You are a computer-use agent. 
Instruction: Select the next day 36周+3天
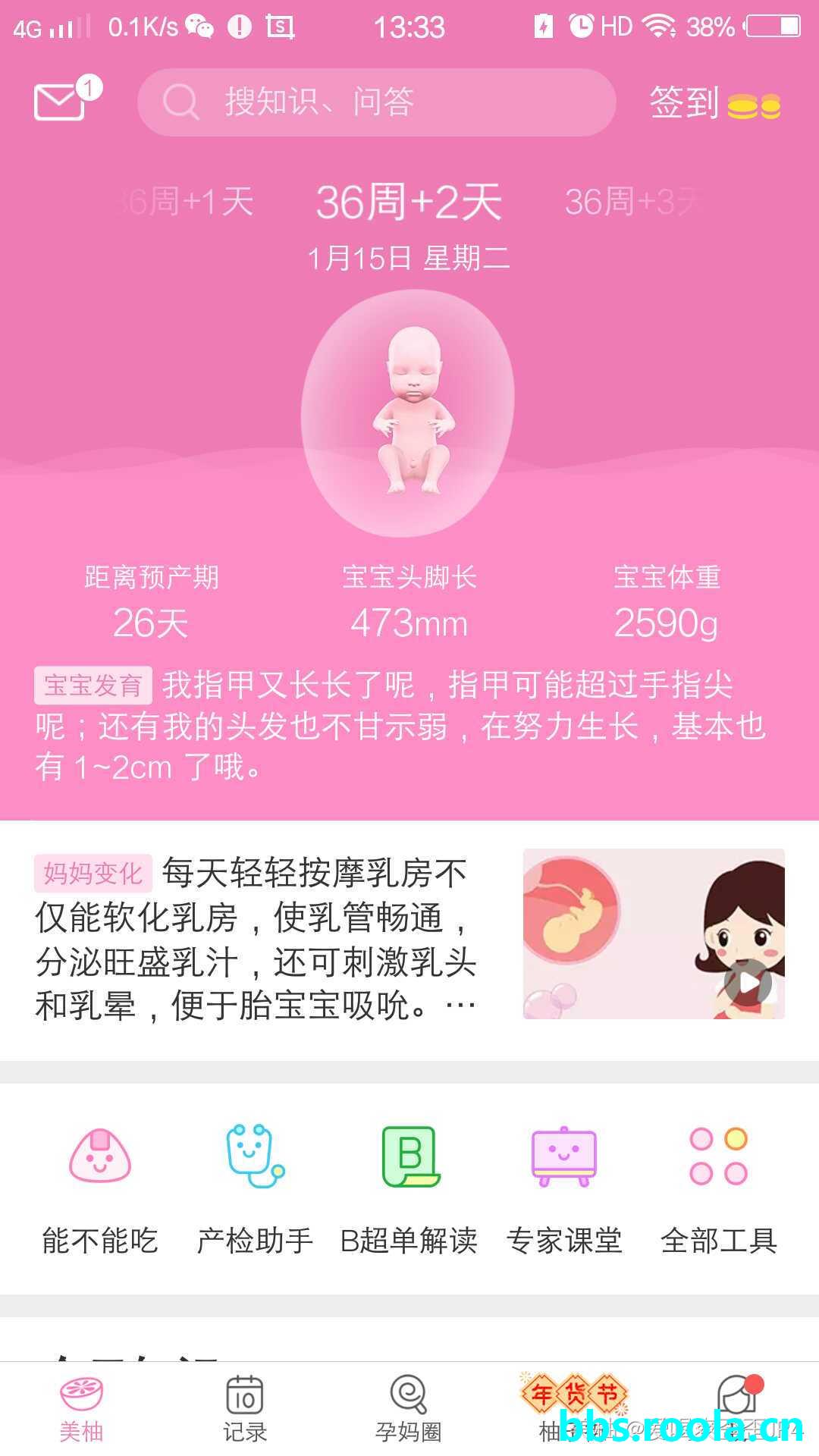[629, 202]
